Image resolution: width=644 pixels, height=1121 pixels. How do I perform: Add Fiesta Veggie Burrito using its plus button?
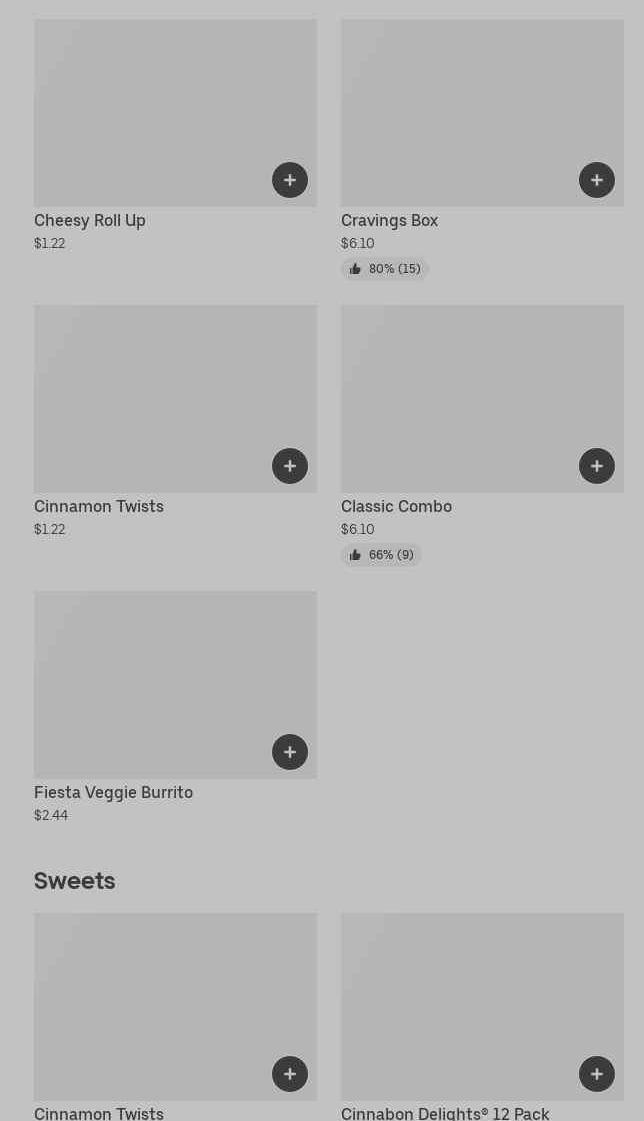coord(289,752)
